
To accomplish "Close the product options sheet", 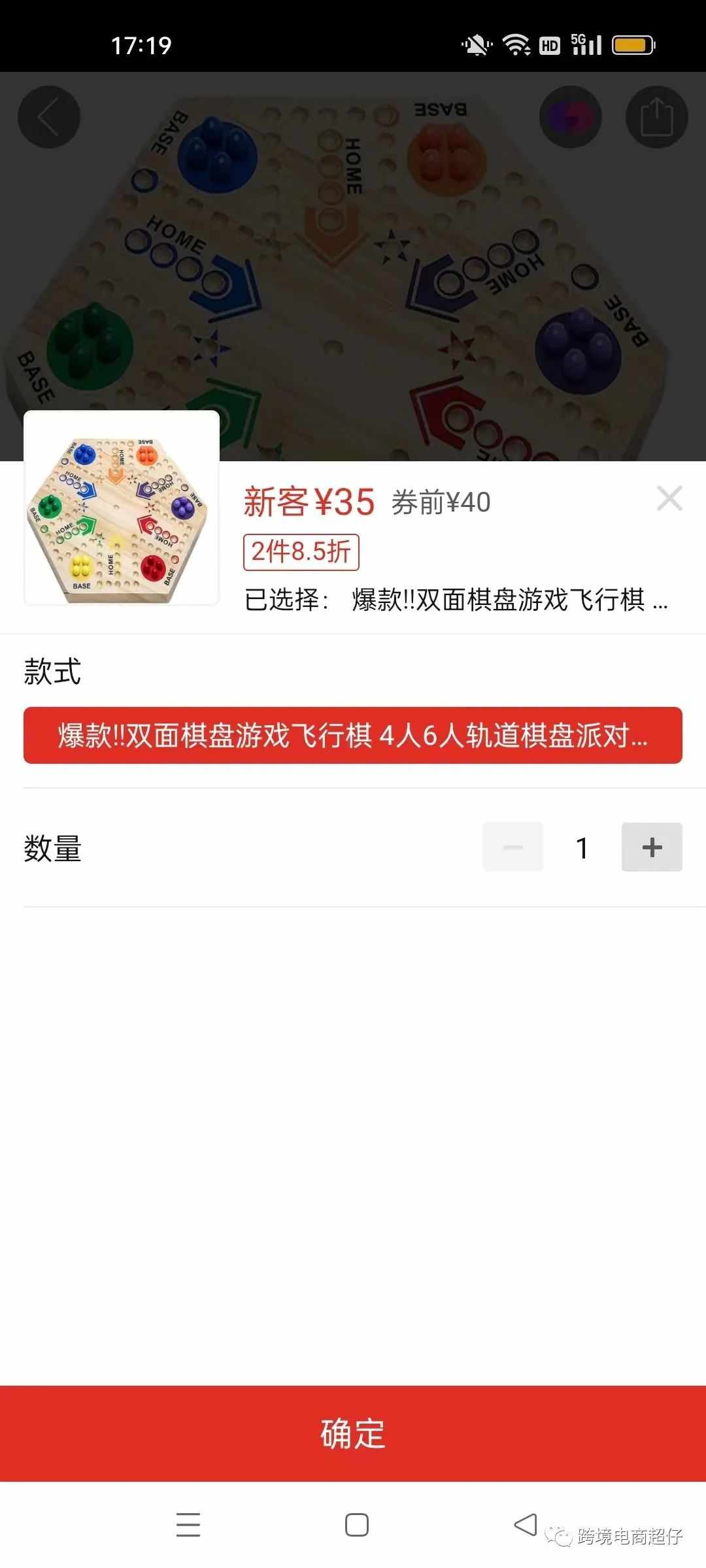I will (669, 498).
